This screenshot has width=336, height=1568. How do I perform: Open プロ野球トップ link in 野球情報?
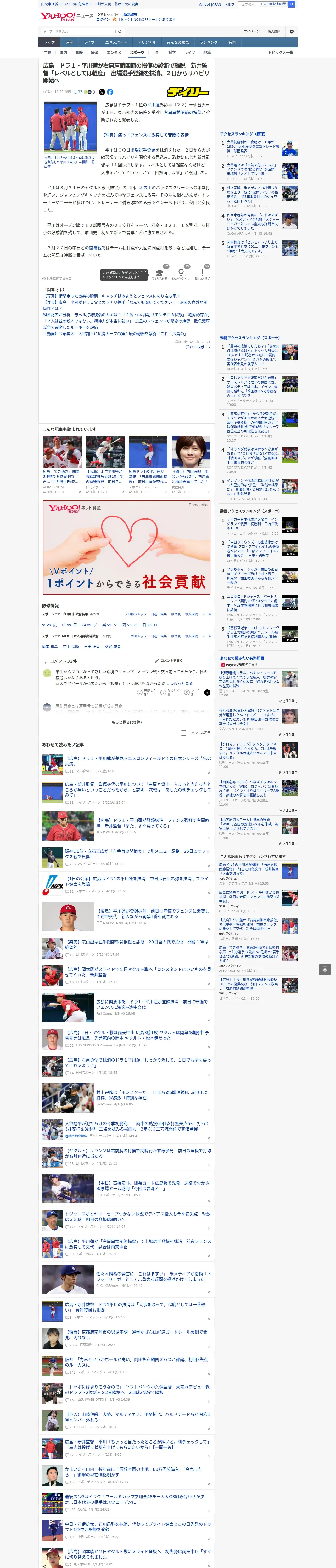click(135, 614)
